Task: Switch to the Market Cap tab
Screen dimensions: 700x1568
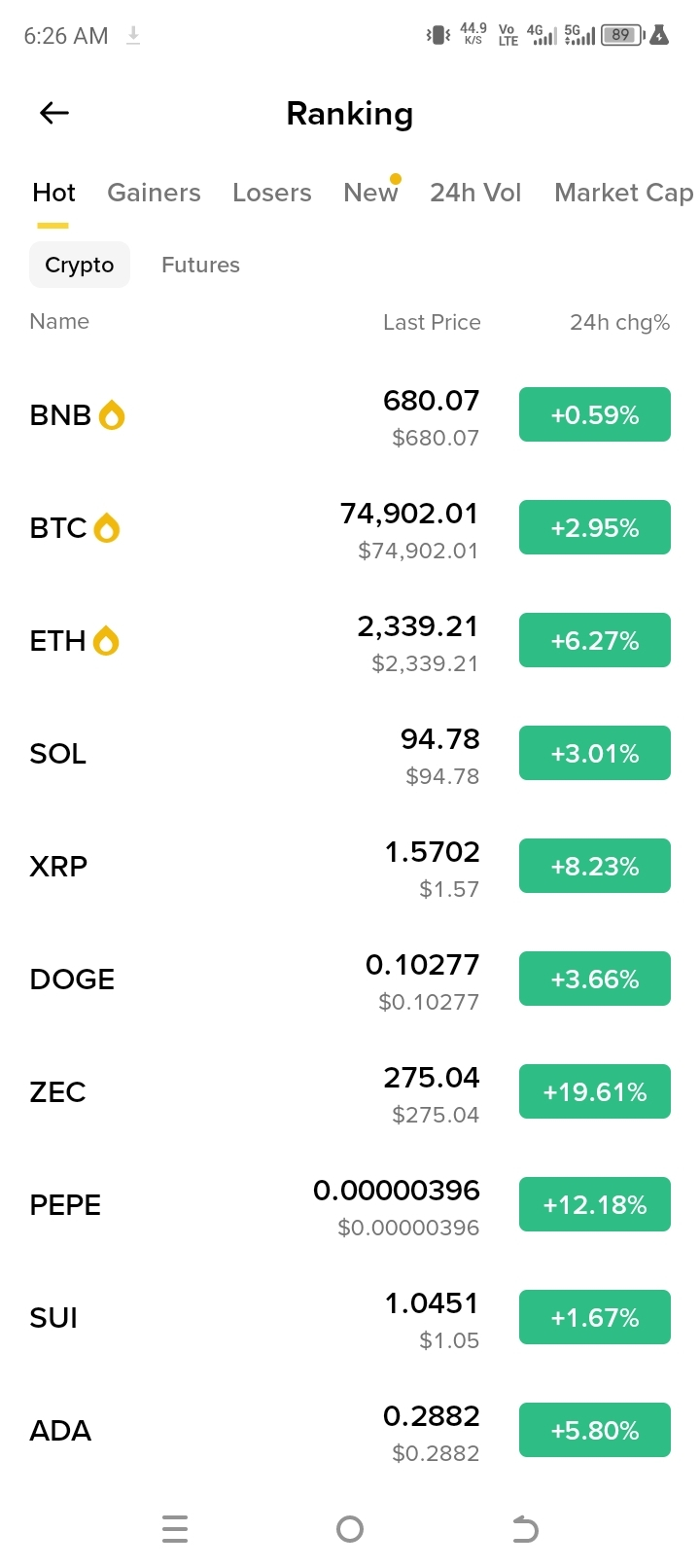Action: pyautogui.click(x=623, y=193)
